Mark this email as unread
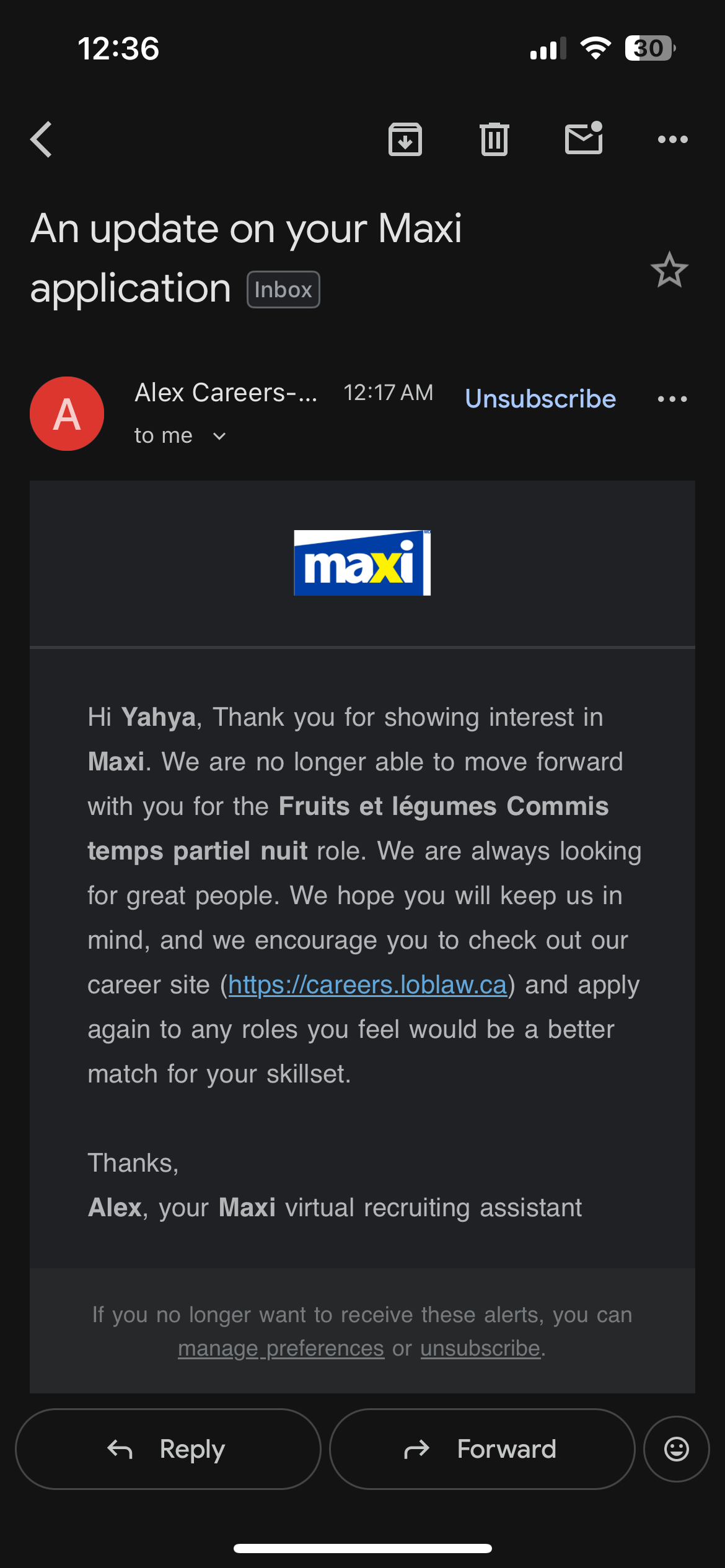725x1568 pixels. click(584, 138)
